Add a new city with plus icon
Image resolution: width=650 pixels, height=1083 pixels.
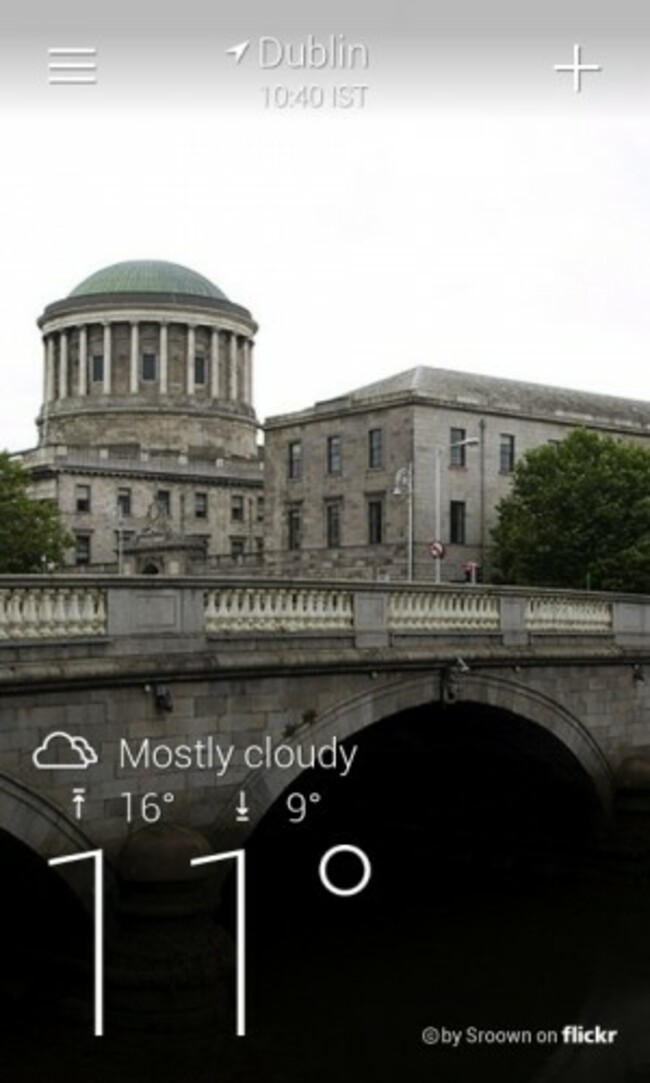tap(577, 68)
